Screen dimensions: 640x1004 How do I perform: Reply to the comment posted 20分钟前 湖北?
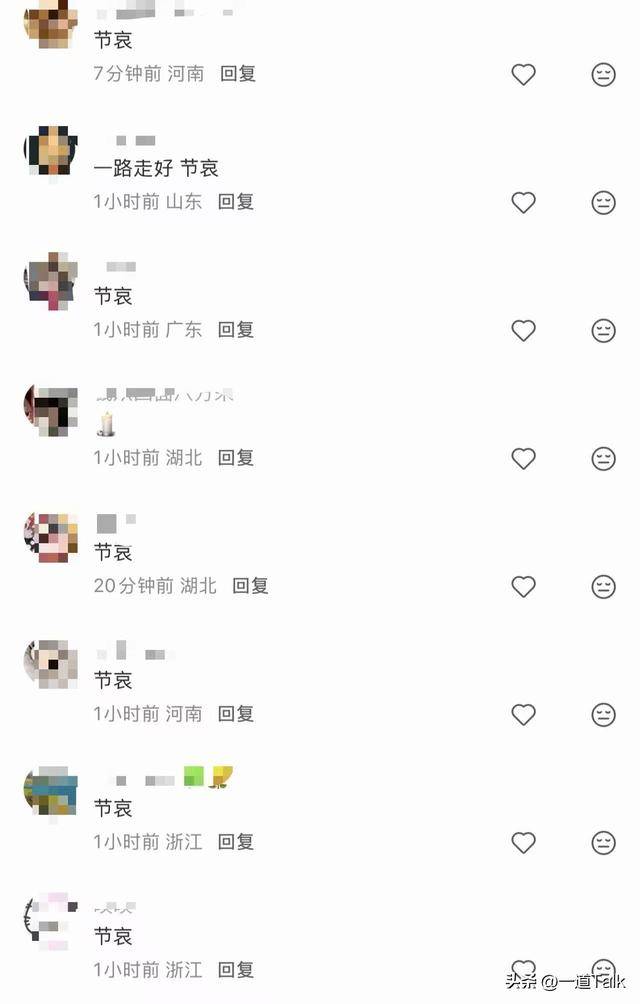(250, 585)
